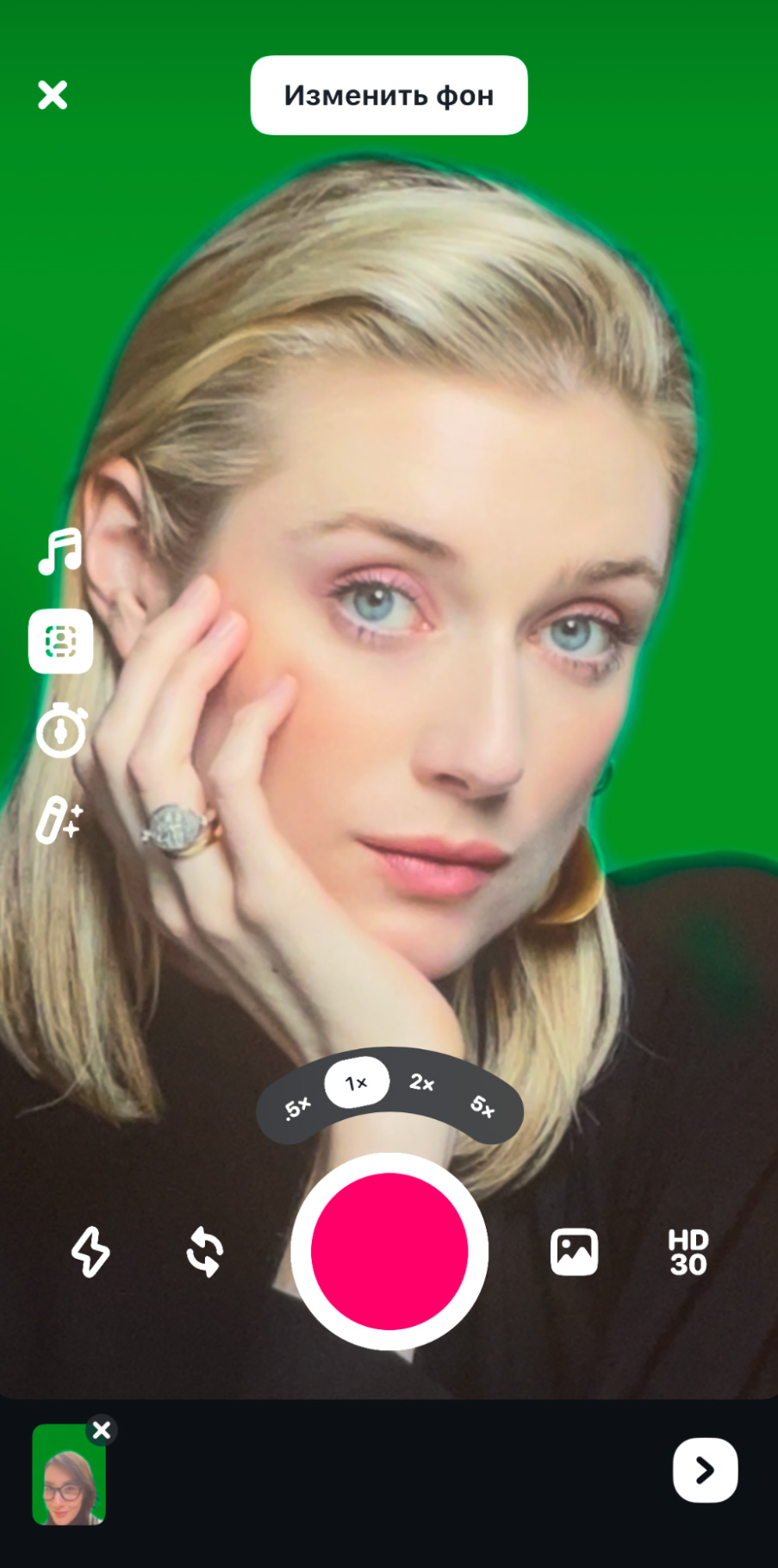Remove the recorded clip thumbnail
Screen dimensions: 778x1568
click(102, 1430)
